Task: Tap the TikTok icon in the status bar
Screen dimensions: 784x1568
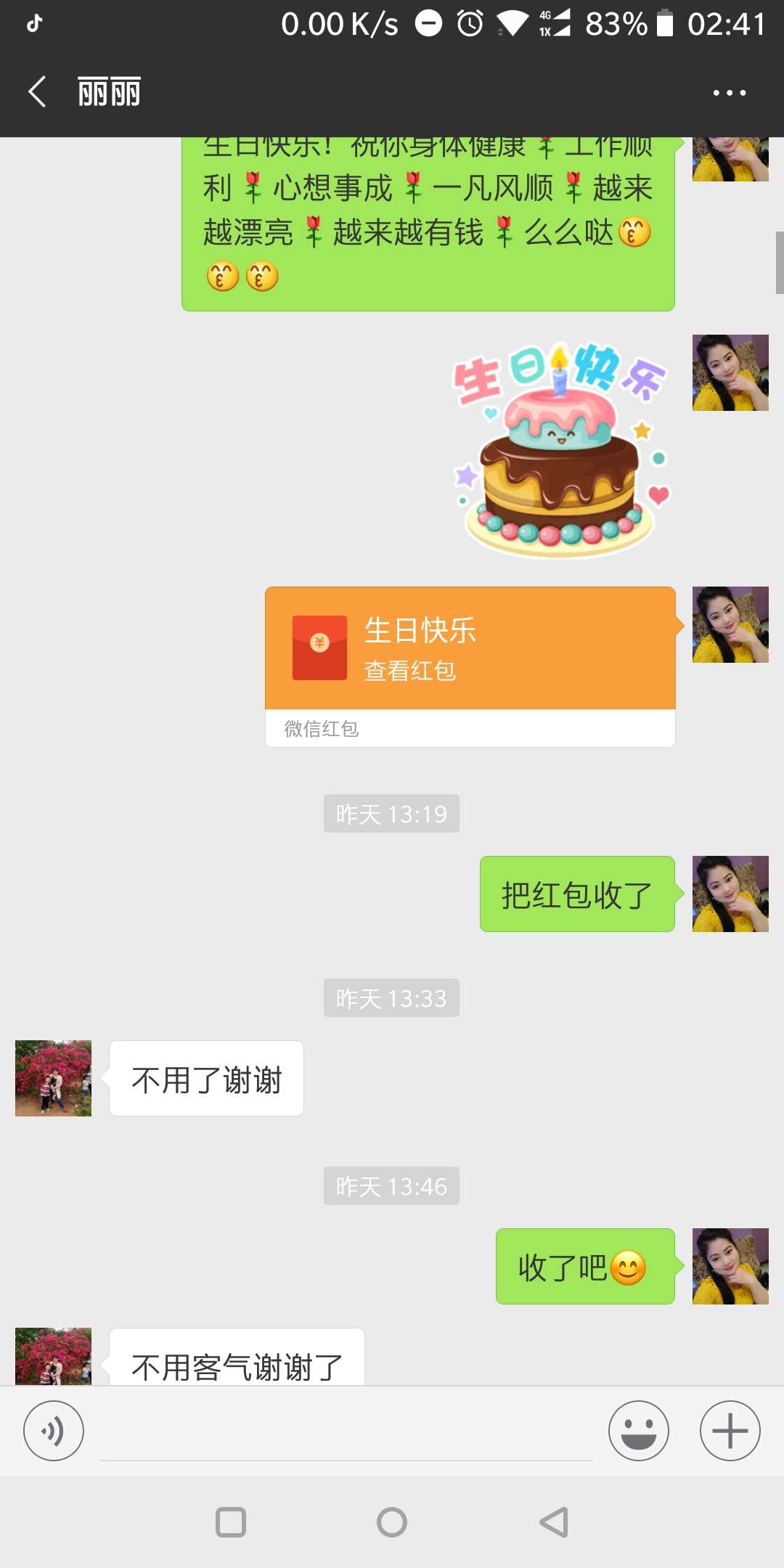Action: click(x=33, y=23)
